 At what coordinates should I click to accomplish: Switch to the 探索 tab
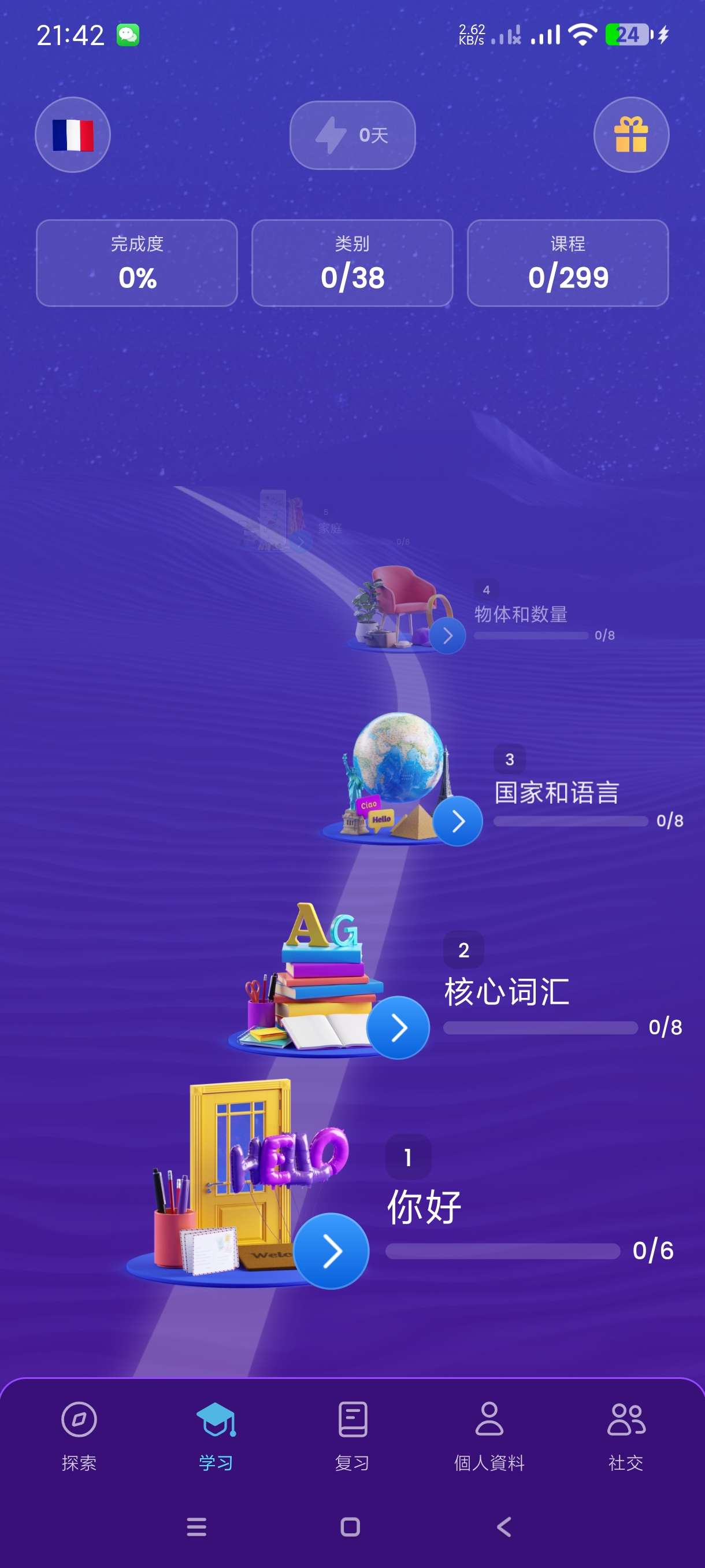click(79, 1436)
